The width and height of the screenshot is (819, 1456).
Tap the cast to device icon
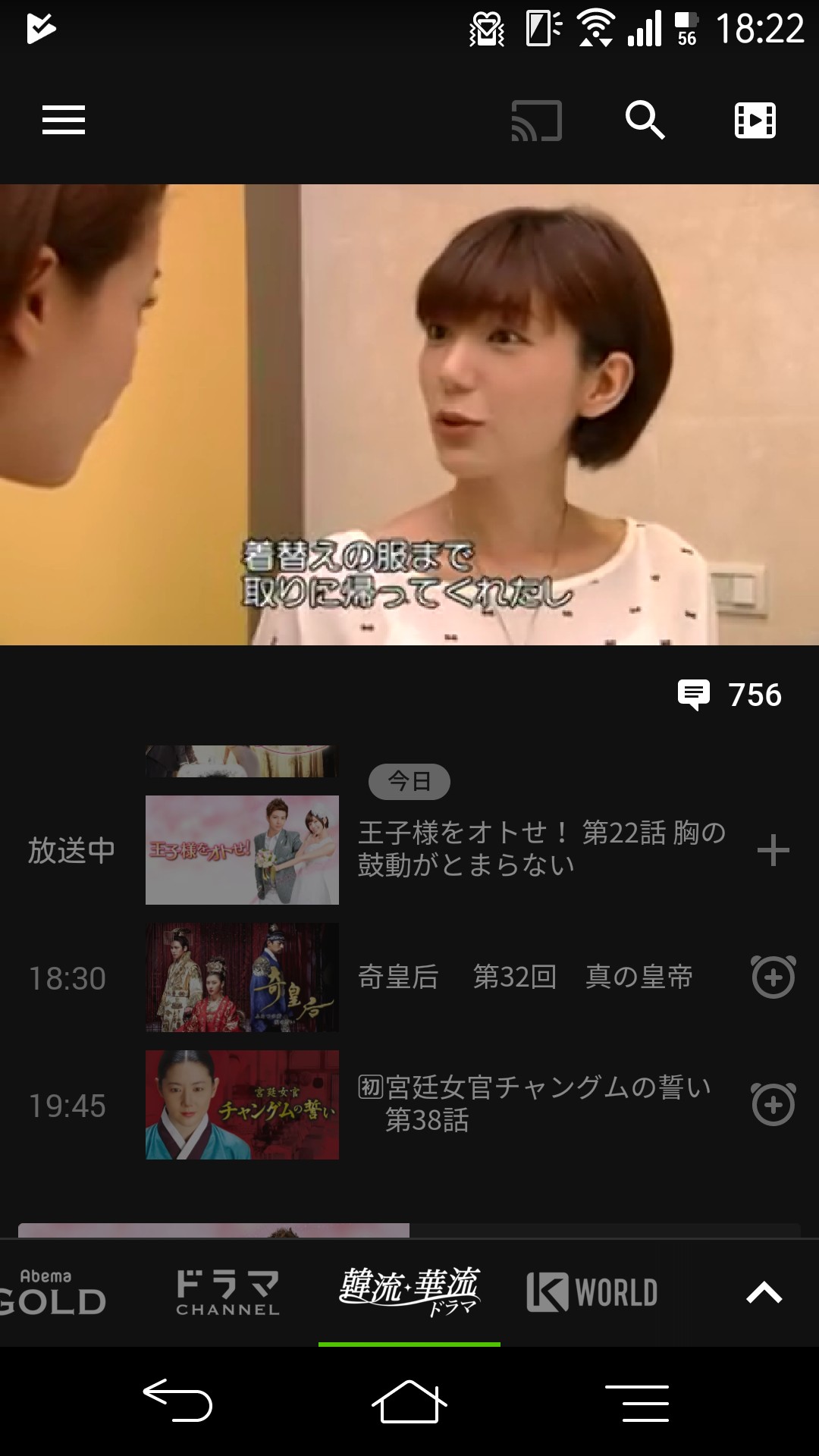point(536,120)
